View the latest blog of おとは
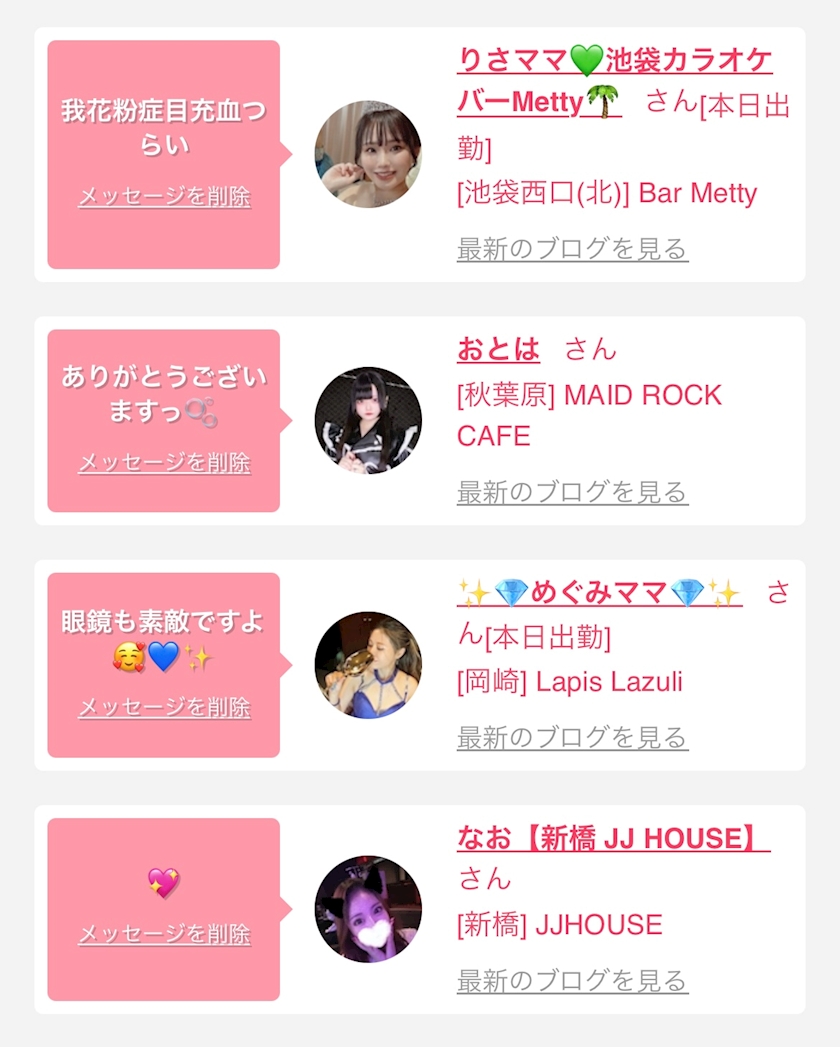This screenshot has height=1047, width=840. 572,492
